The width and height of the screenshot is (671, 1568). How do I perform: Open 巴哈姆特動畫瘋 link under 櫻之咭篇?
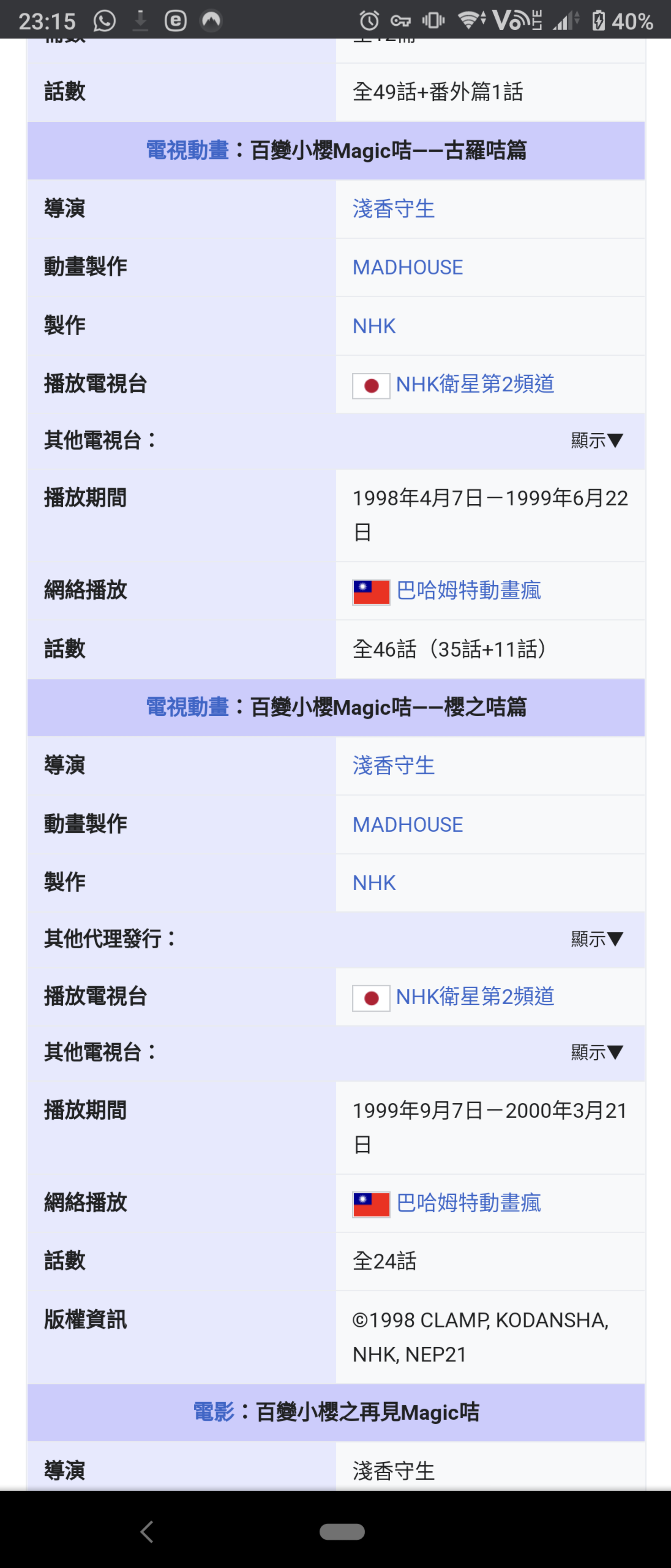(x=468, y=1203)
